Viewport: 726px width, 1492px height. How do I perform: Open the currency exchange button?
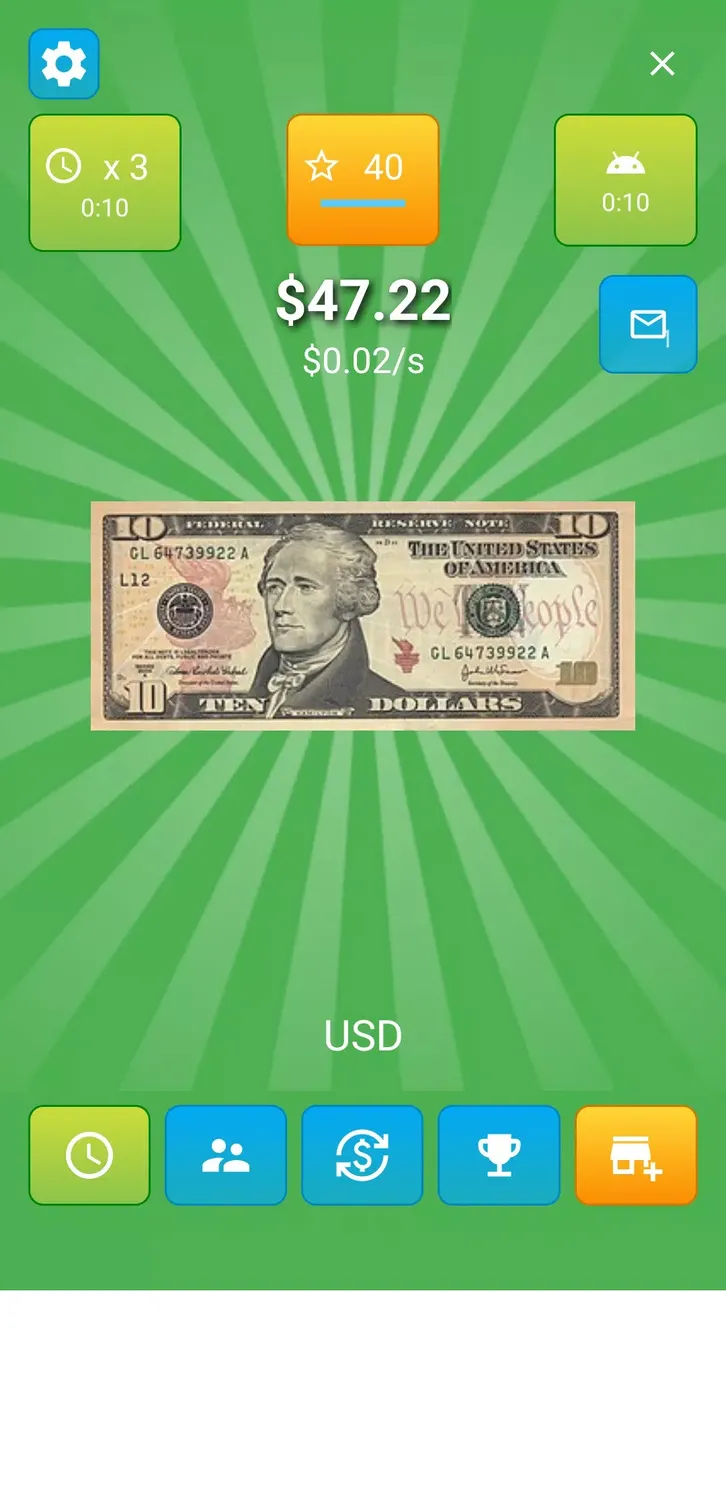362,1155
